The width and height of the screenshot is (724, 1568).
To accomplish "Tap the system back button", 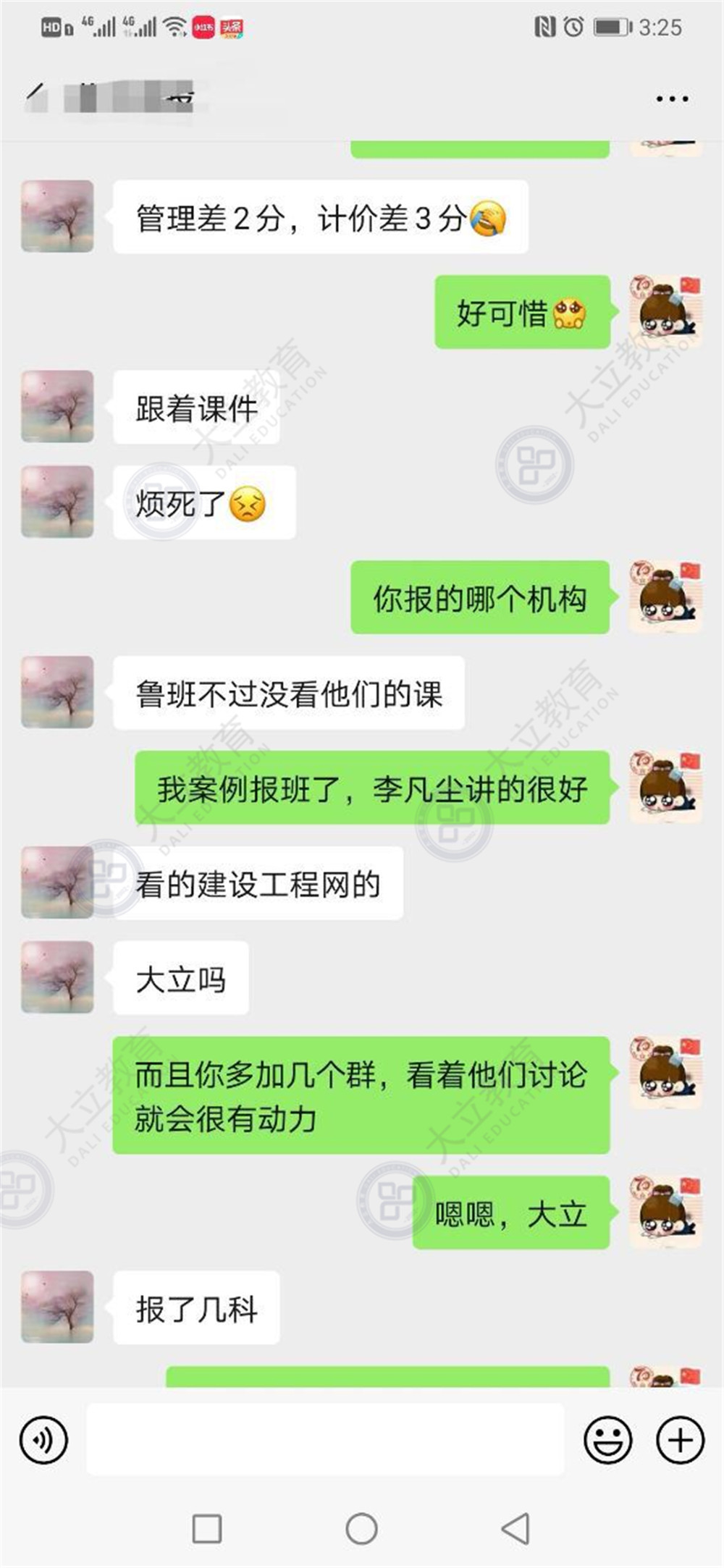I will click(x=515, y=1529).
